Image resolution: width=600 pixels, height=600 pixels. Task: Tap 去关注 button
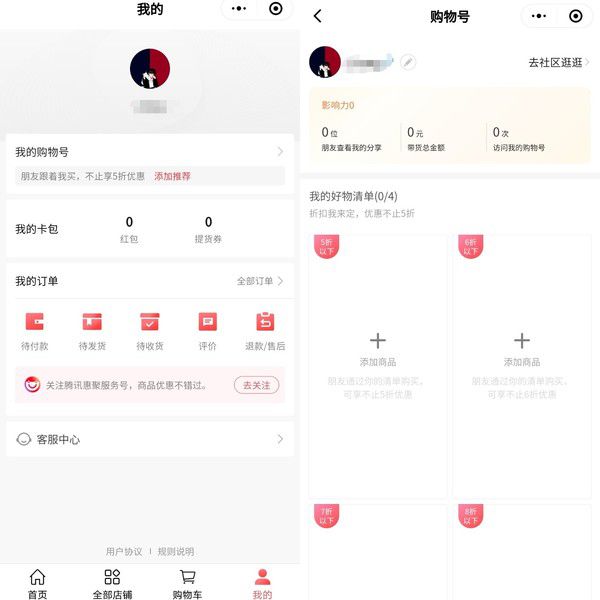(x=256, y=385)
